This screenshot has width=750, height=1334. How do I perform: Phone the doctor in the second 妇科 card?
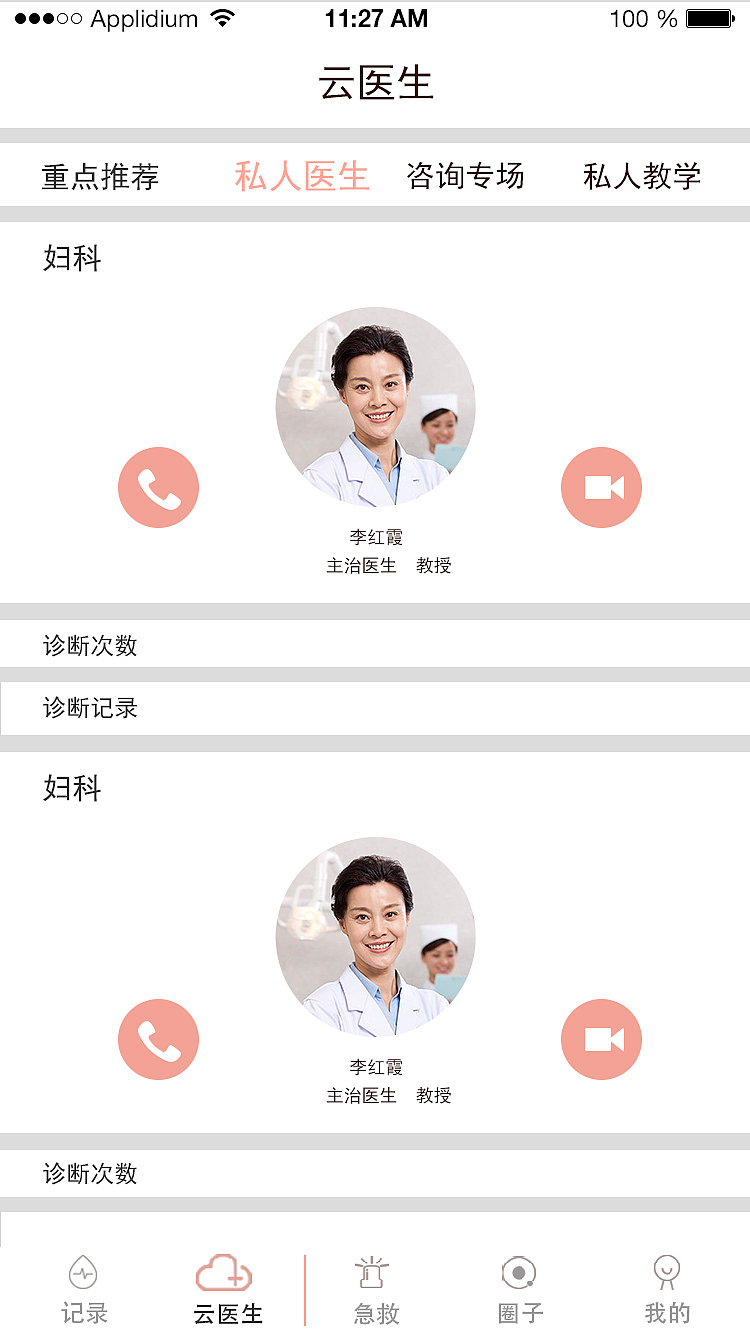(158, 1039)
